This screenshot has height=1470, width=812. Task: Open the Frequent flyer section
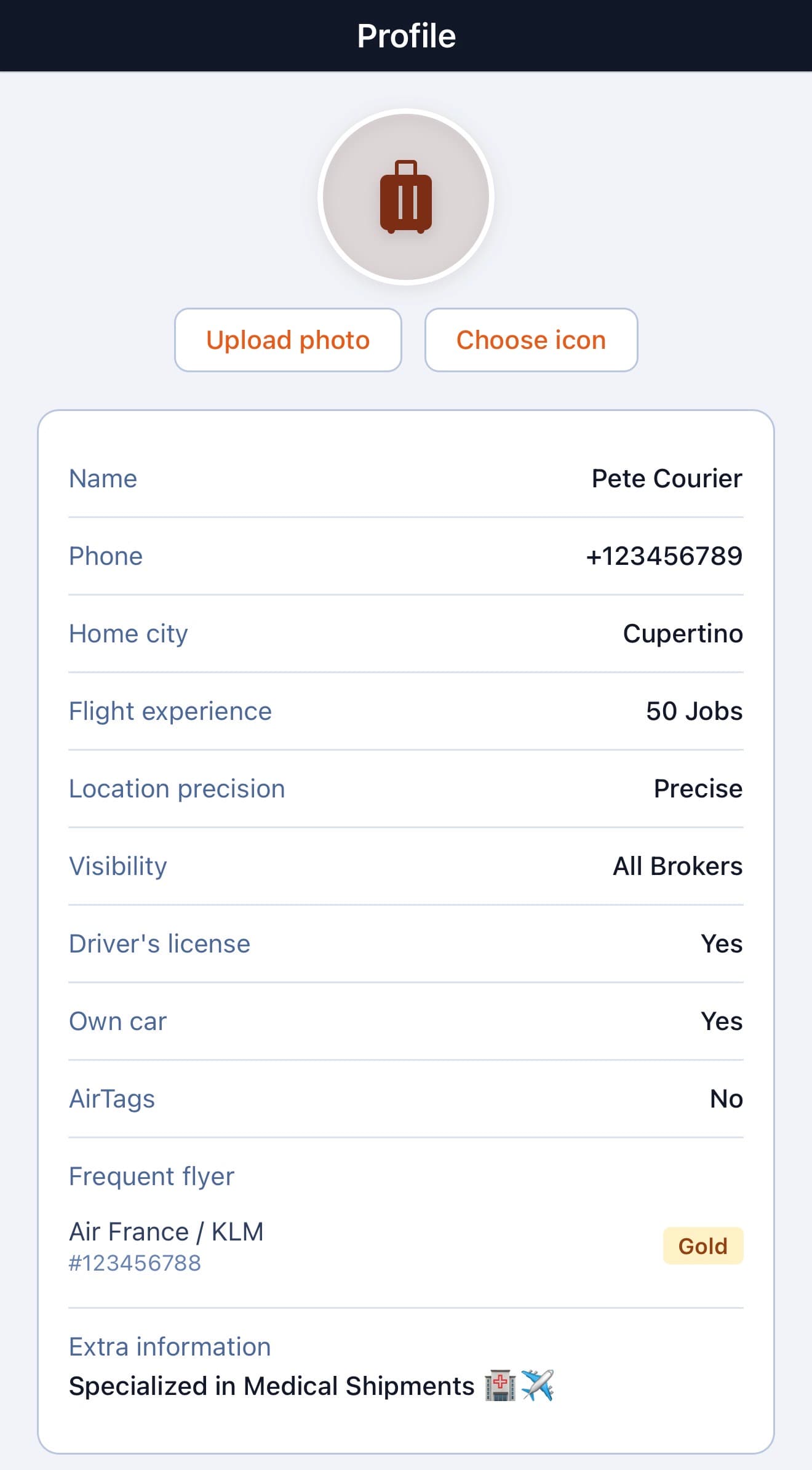tap(151, 1176)
